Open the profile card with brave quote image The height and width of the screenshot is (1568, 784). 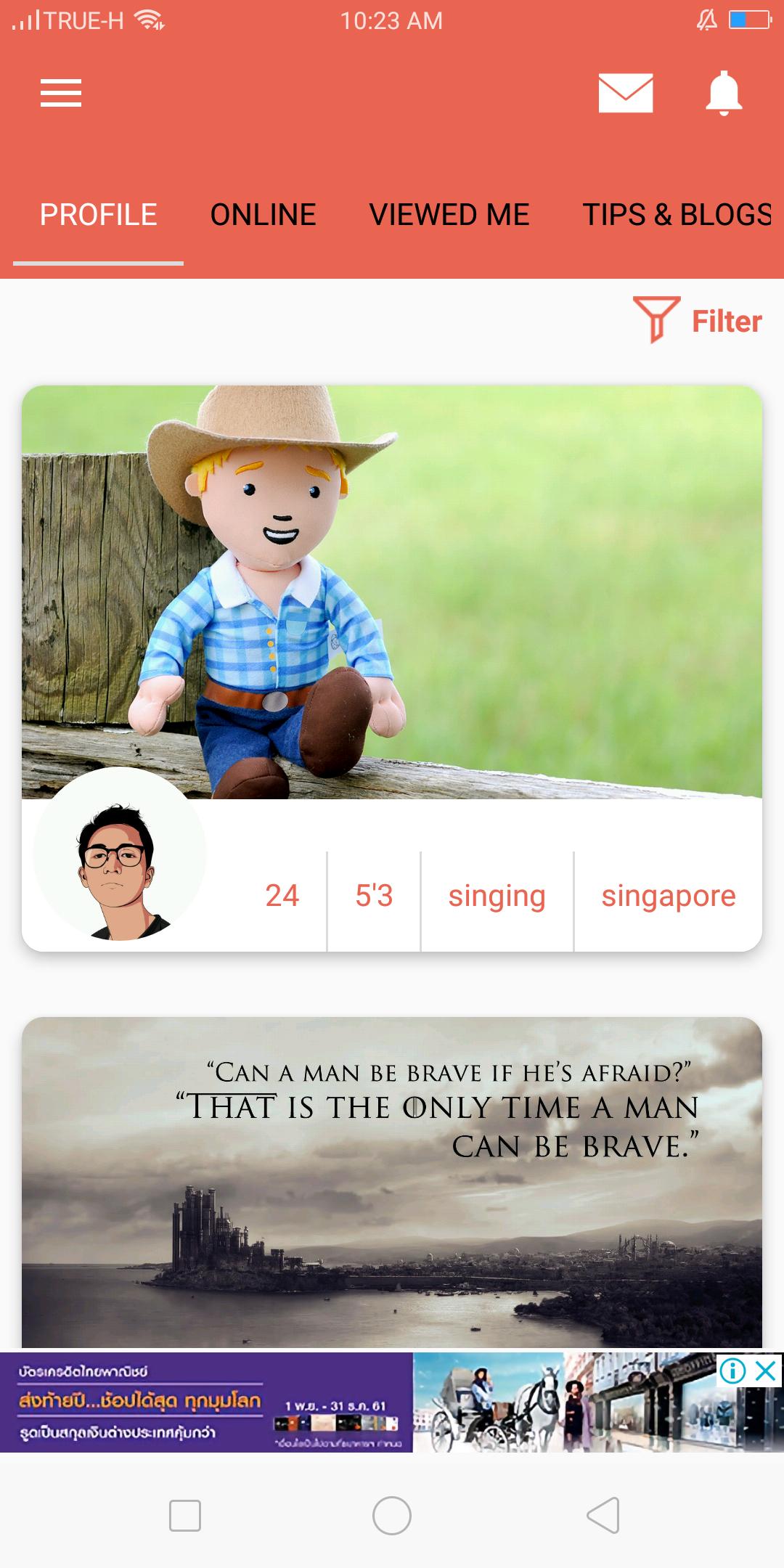392,1183
